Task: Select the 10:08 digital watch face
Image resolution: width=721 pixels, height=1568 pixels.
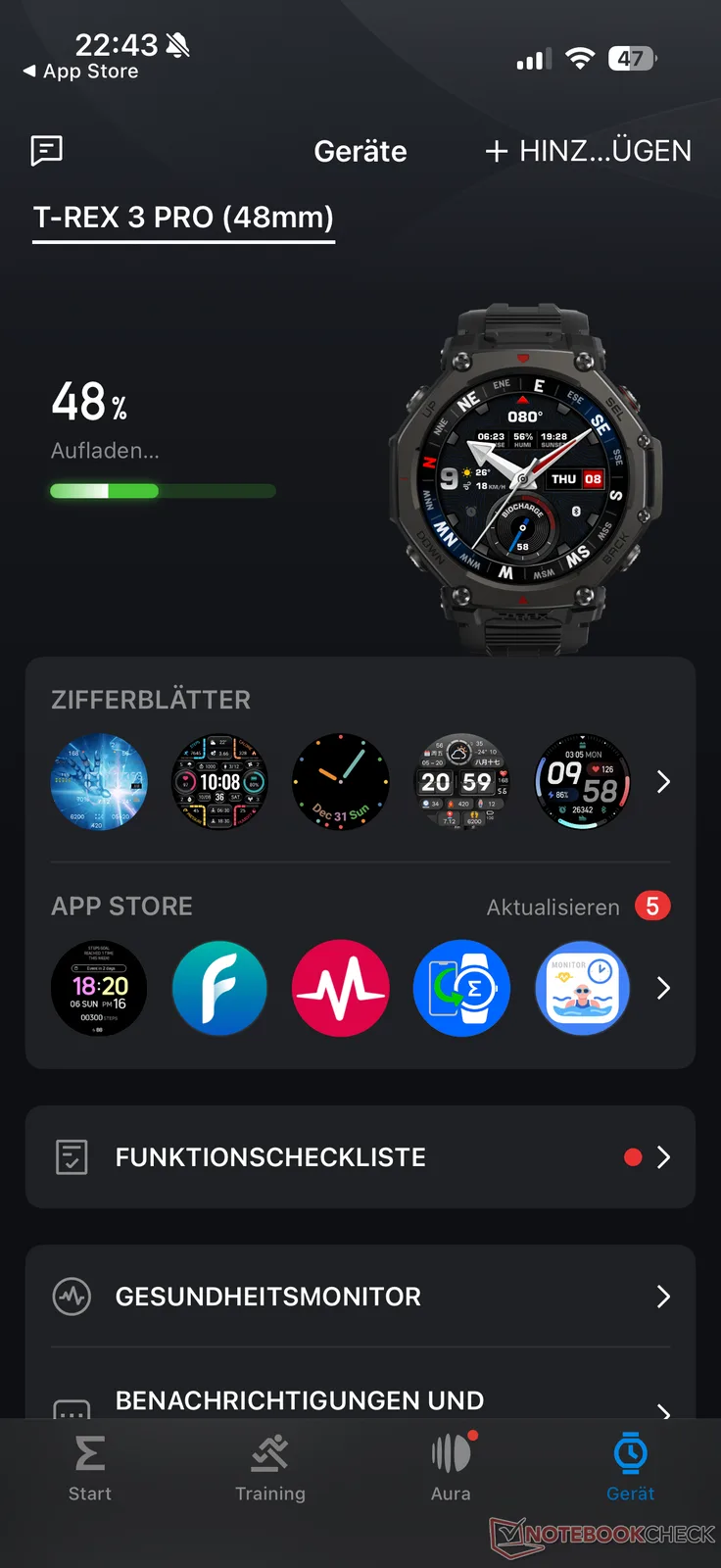Action: click(219, 782)
